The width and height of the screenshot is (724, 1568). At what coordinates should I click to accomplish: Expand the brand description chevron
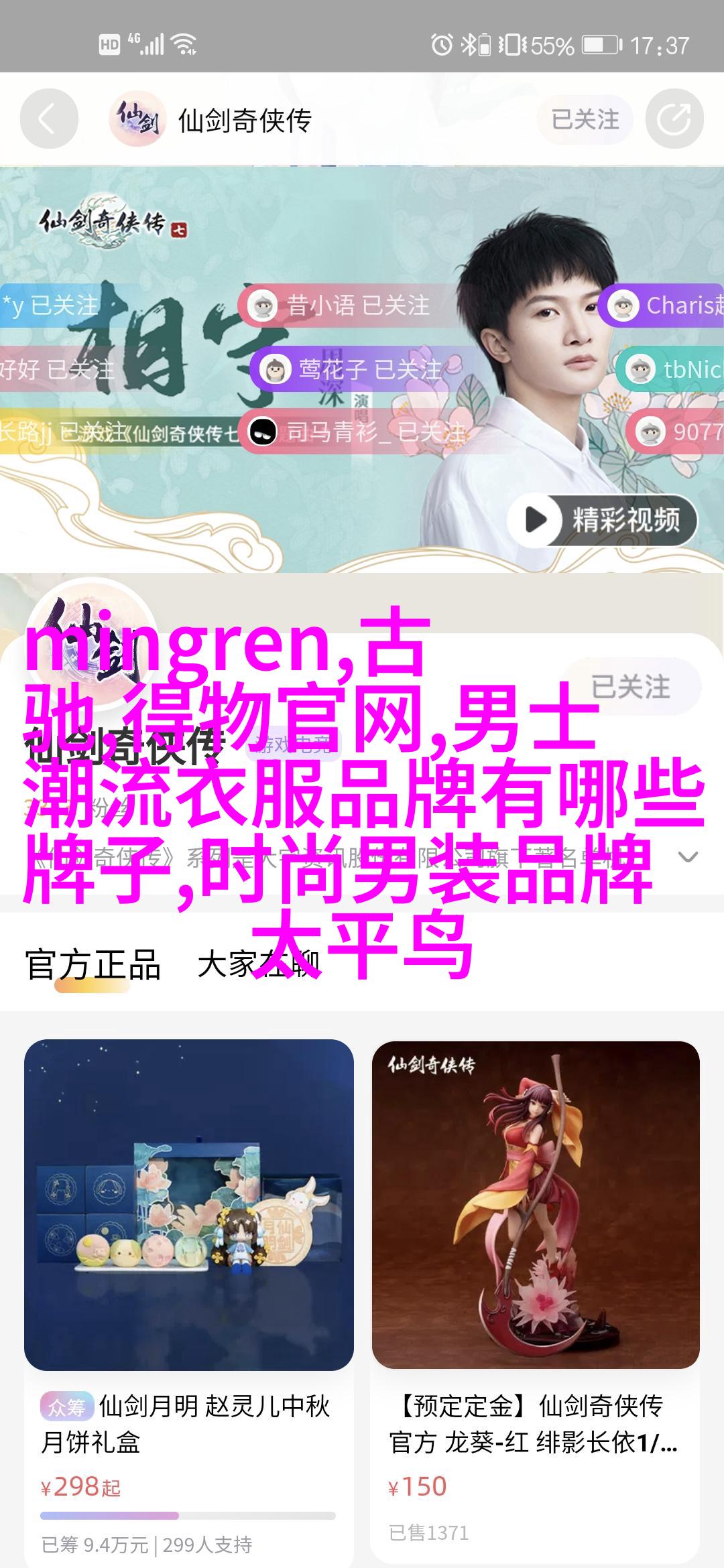pyautogui.click(x=688, y=857)
